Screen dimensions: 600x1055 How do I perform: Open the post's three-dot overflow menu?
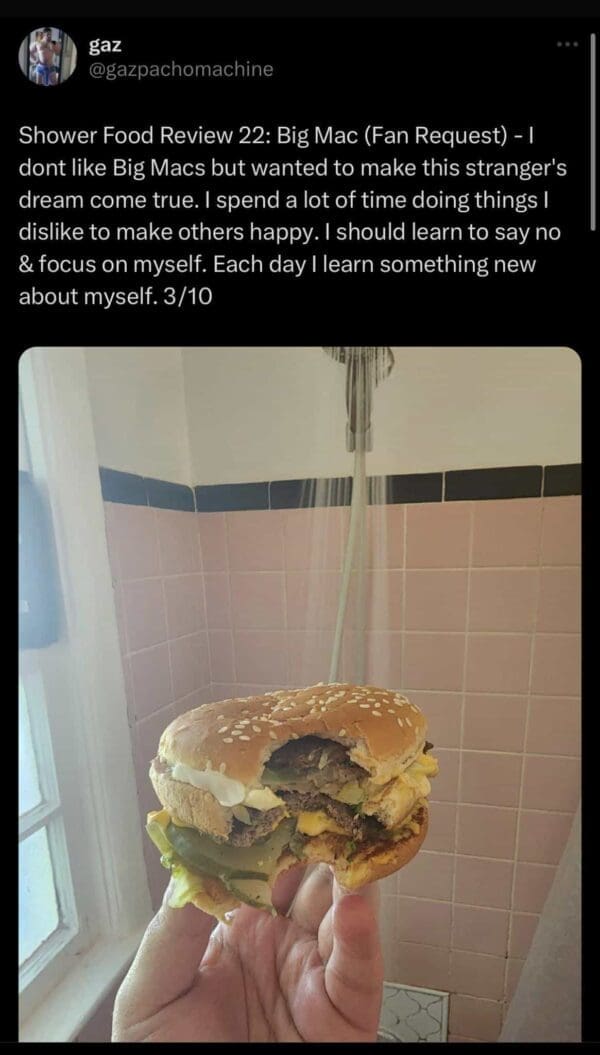point(569,47)
